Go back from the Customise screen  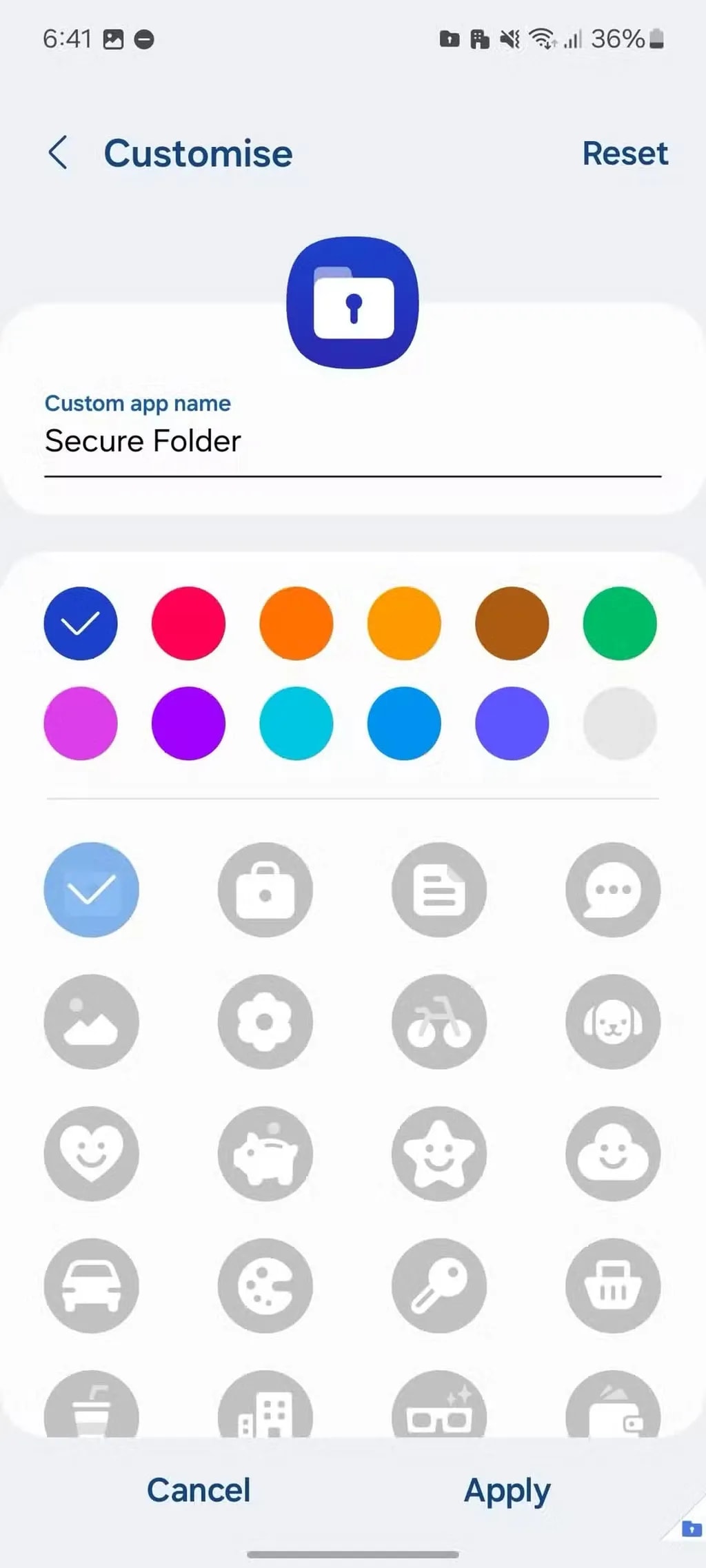[x=59, y=153]
